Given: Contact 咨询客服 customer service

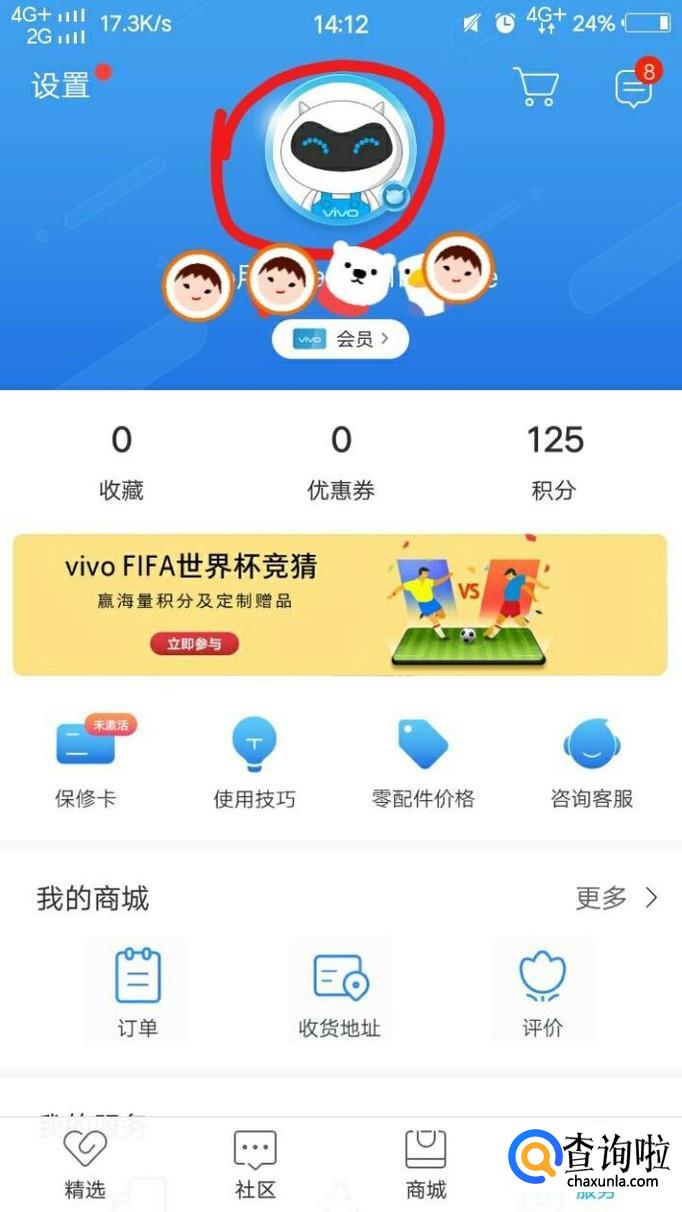Looking at the screenshot, I should pos(592,764).
